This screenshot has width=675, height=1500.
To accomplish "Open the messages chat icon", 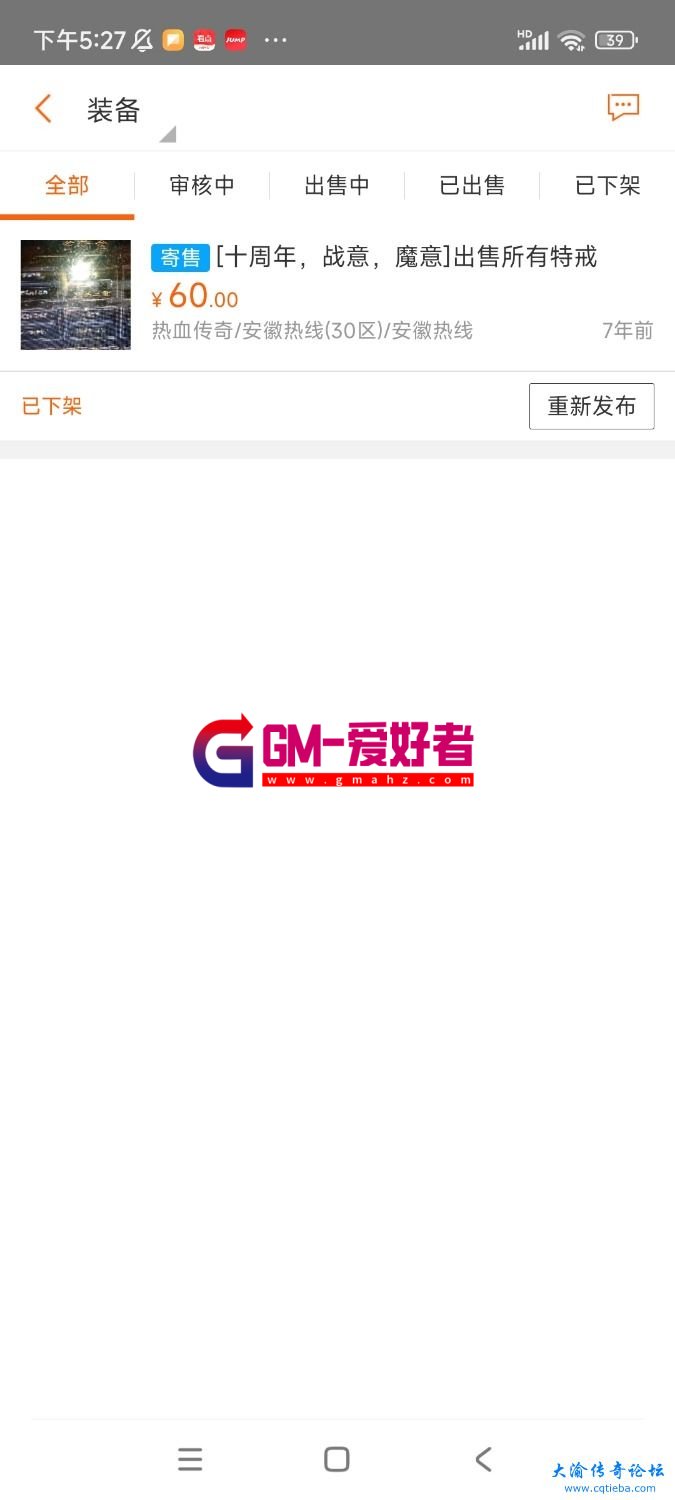I will (x=623, y=107).
